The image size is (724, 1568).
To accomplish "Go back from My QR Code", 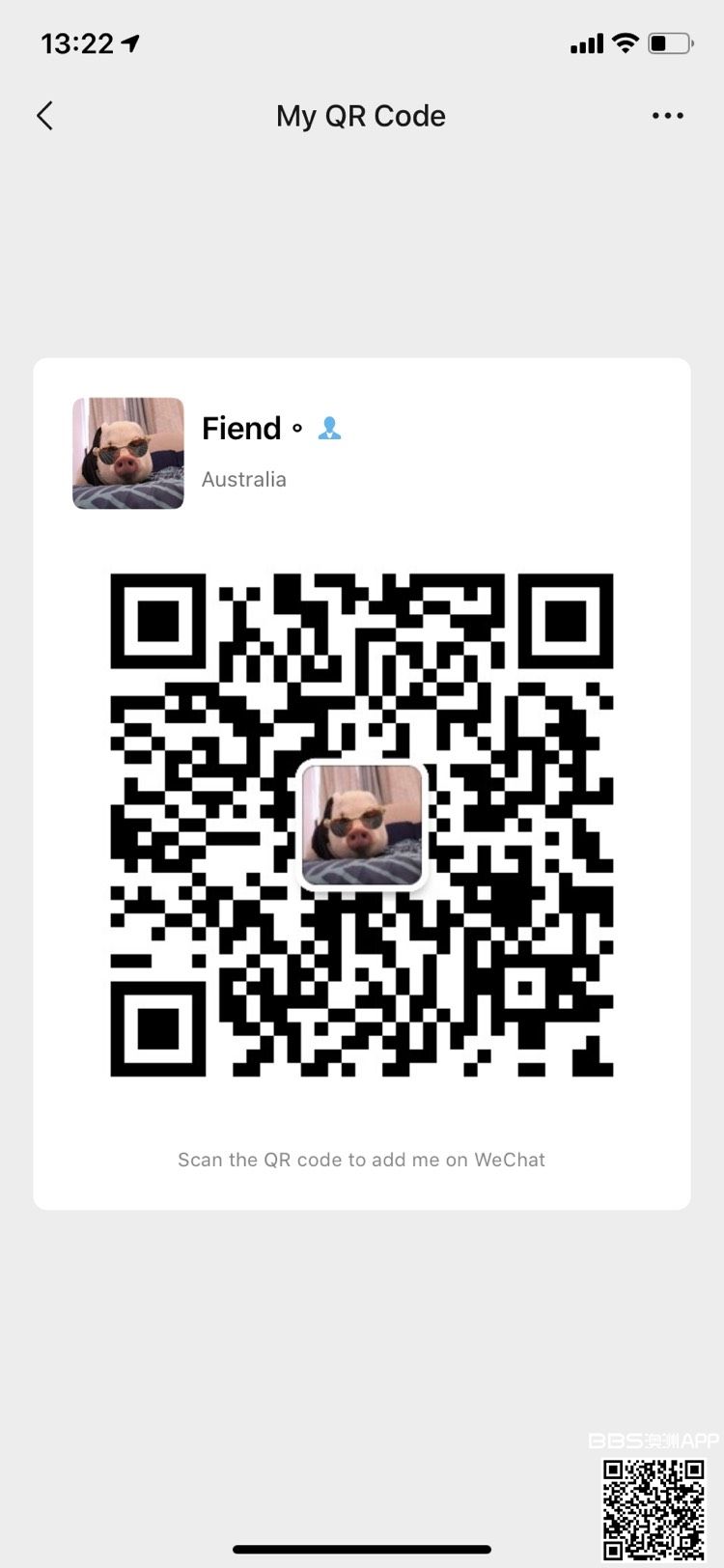I will click(44, 116).
